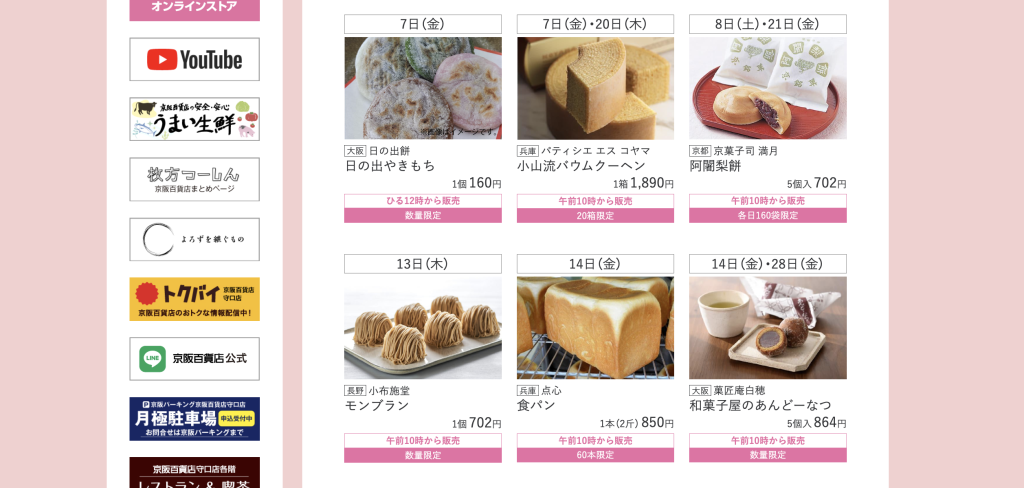Open the よろずを継ぐもの banner
Viewport: 1024px width, 488px height.
pyautogui.click(x=194, y=239)
